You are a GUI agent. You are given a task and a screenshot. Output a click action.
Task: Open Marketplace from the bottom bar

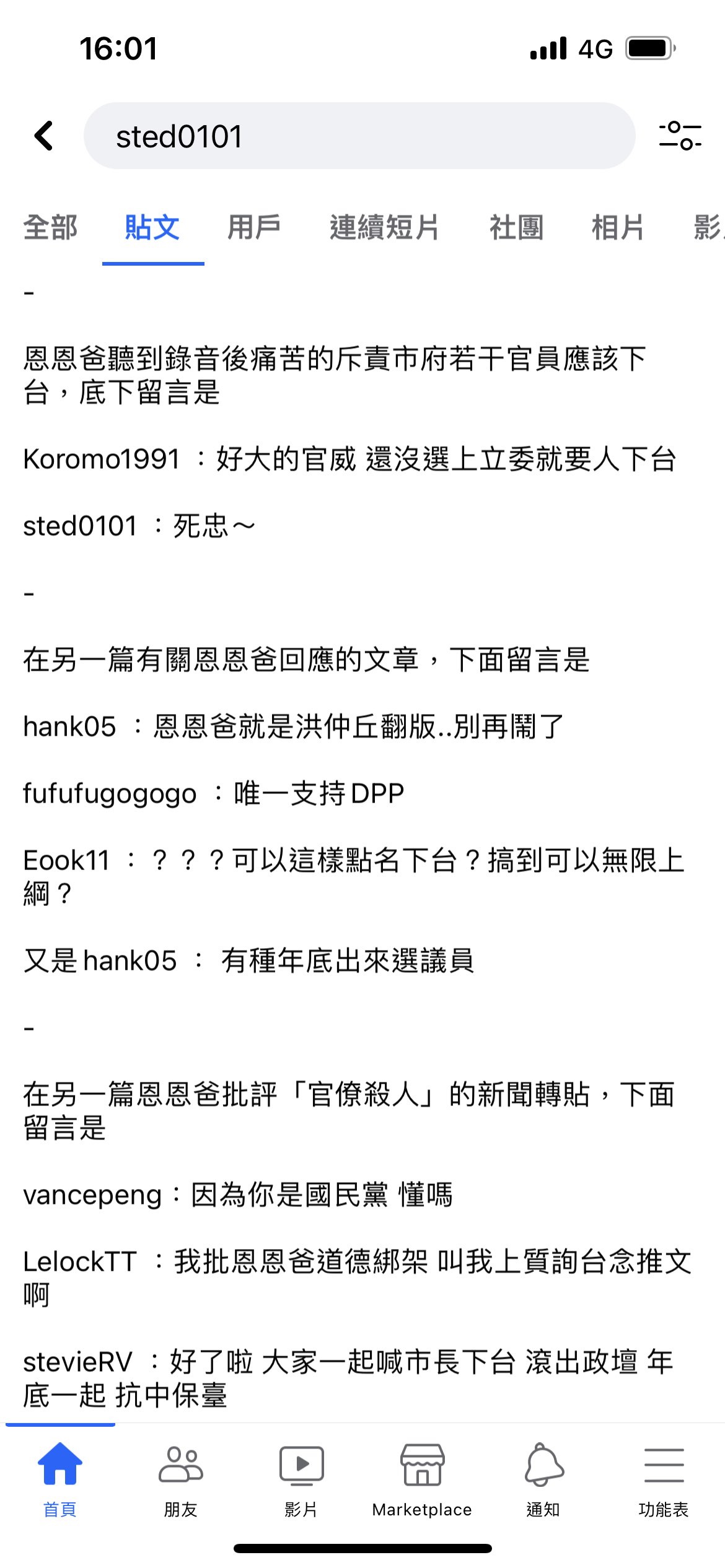pos(422,1478)
